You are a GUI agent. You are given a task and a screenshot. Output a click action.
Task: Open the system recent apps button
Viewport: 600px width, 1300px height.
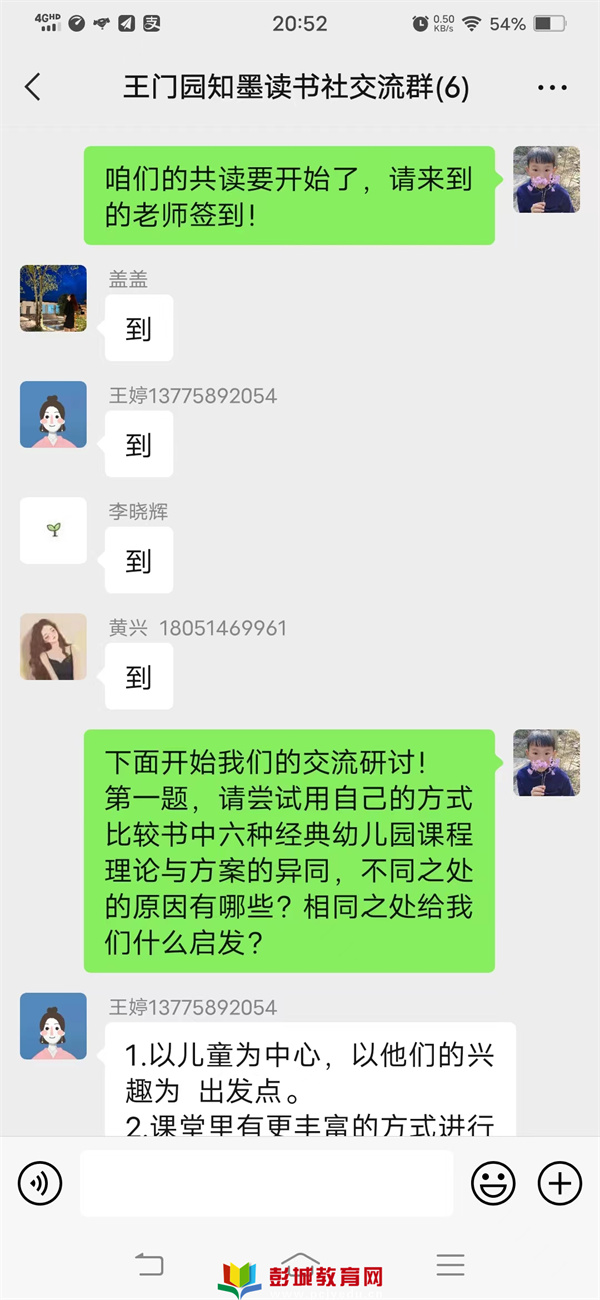pos(451,1265)
